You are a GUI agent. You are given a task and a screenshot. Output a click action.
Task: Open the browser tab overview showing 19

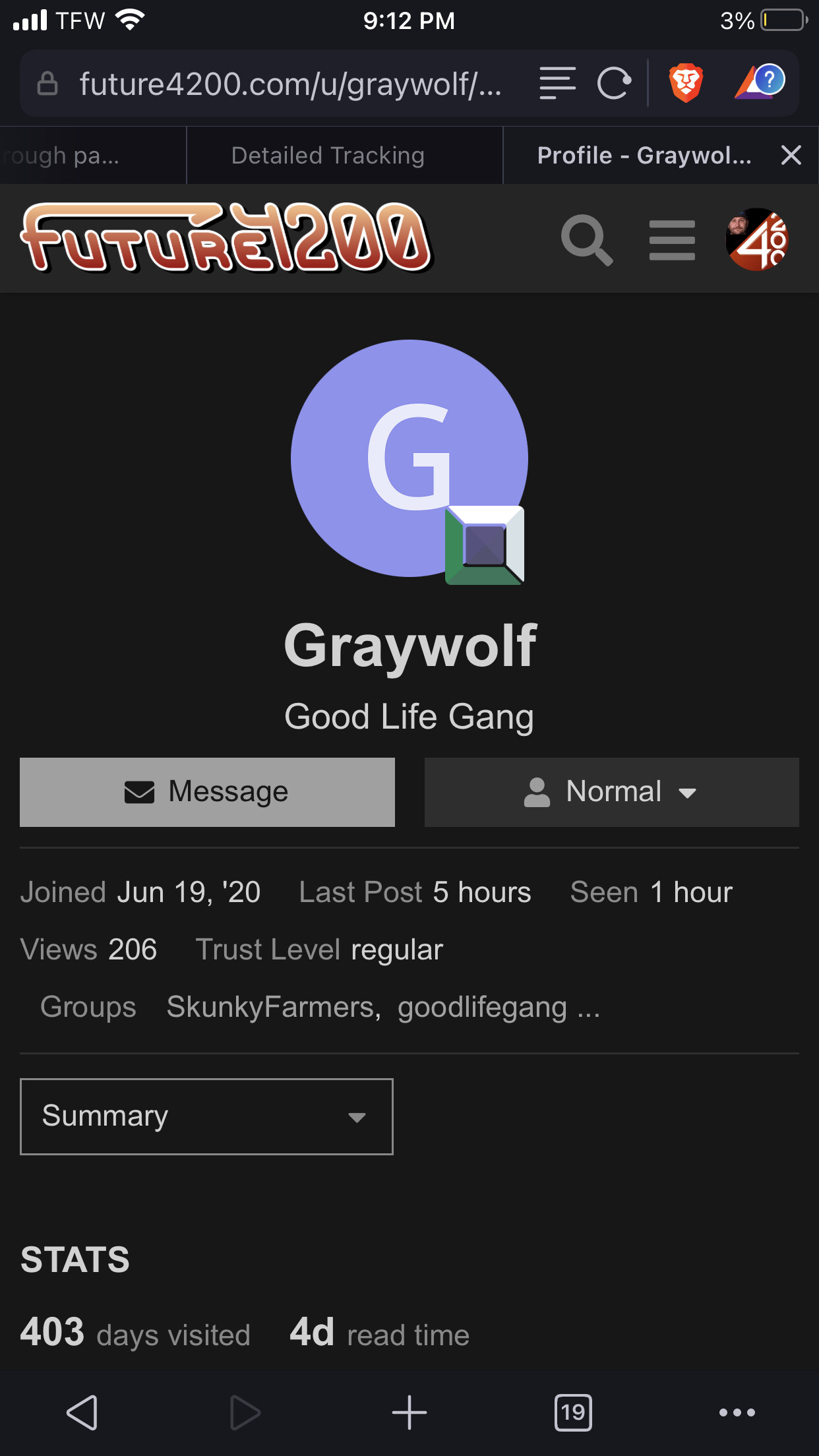(573, 1412)
